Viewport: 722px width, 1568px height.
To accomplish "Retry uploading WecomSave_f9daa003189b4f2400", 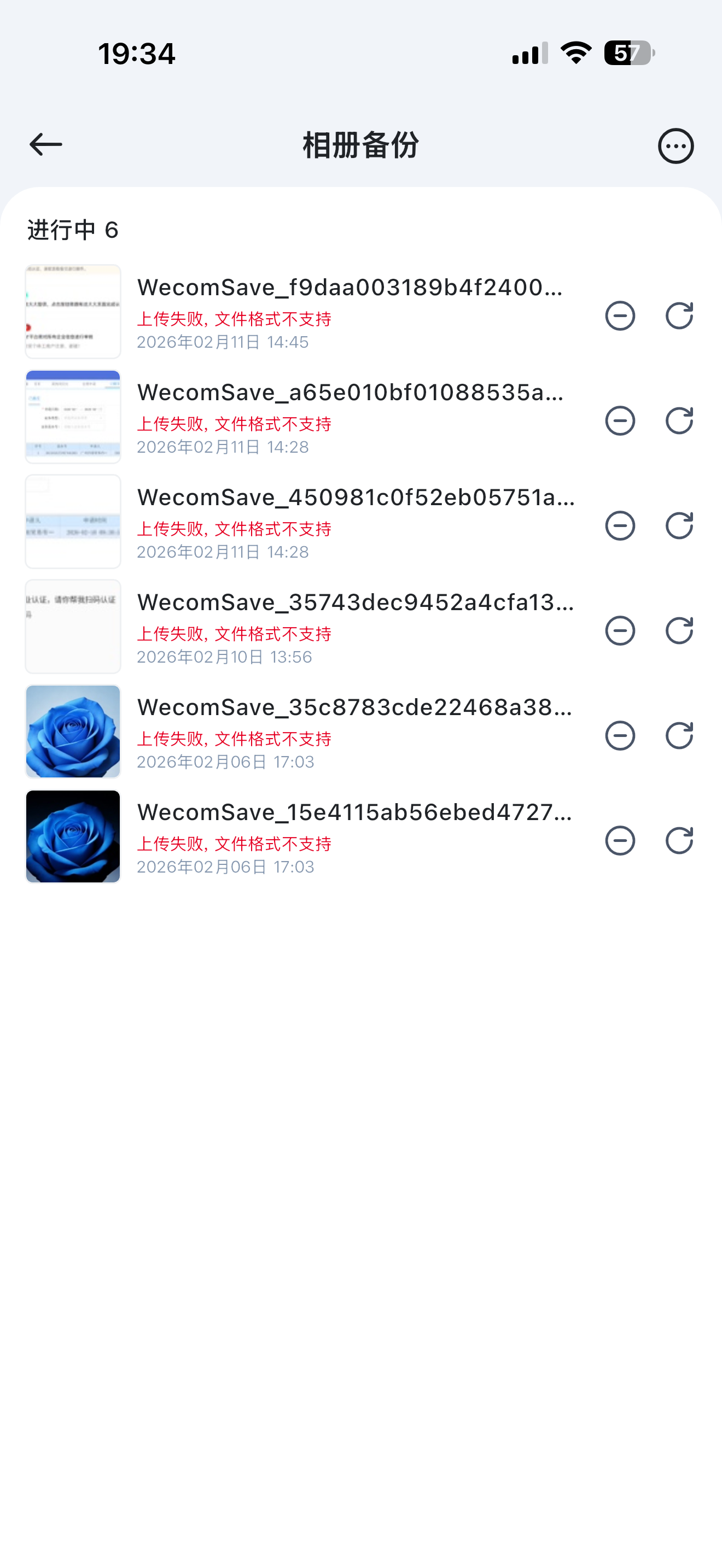I will point(679,316).
